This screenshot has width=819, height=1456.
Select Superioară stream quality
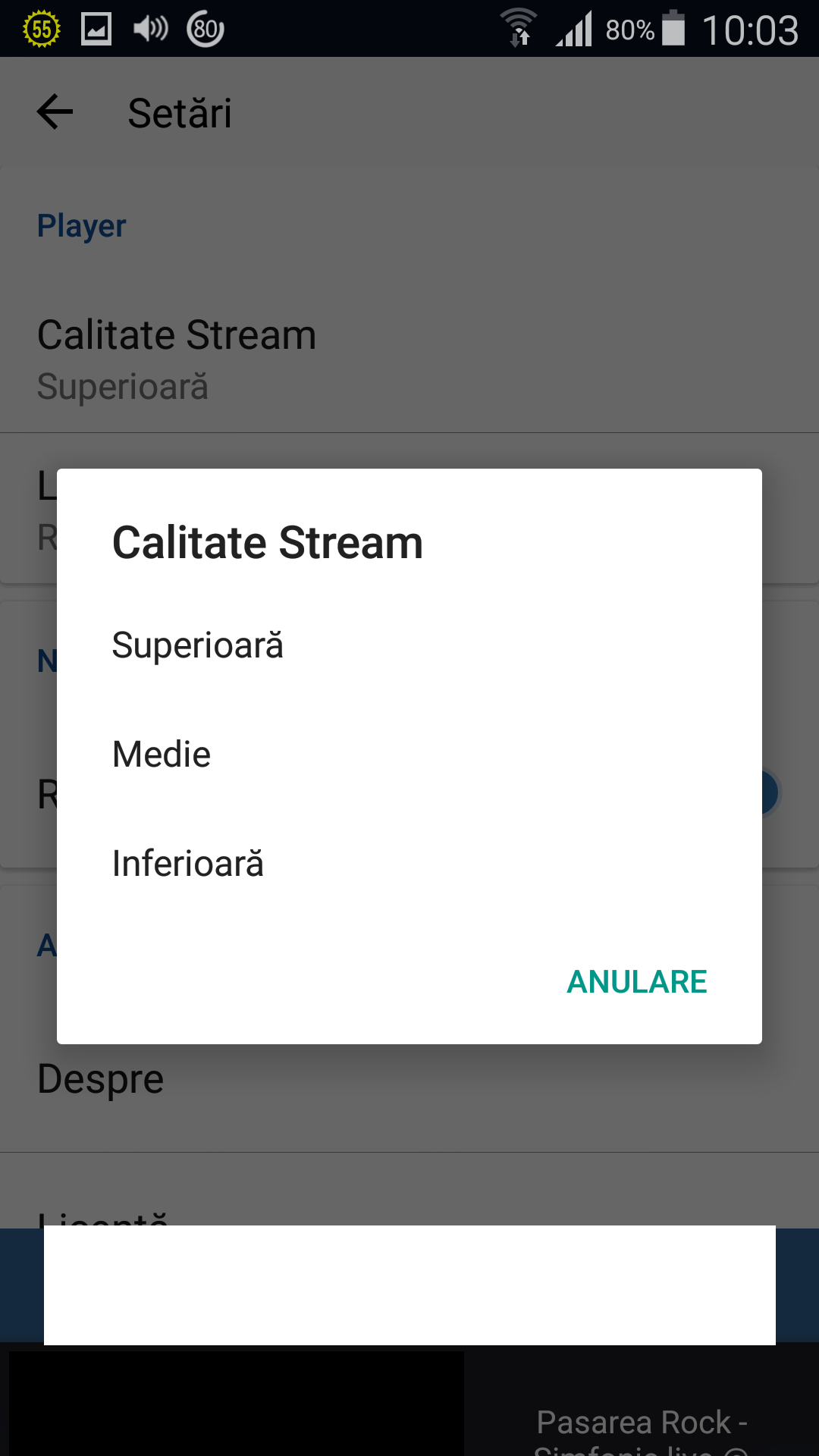tap(198, 645)
